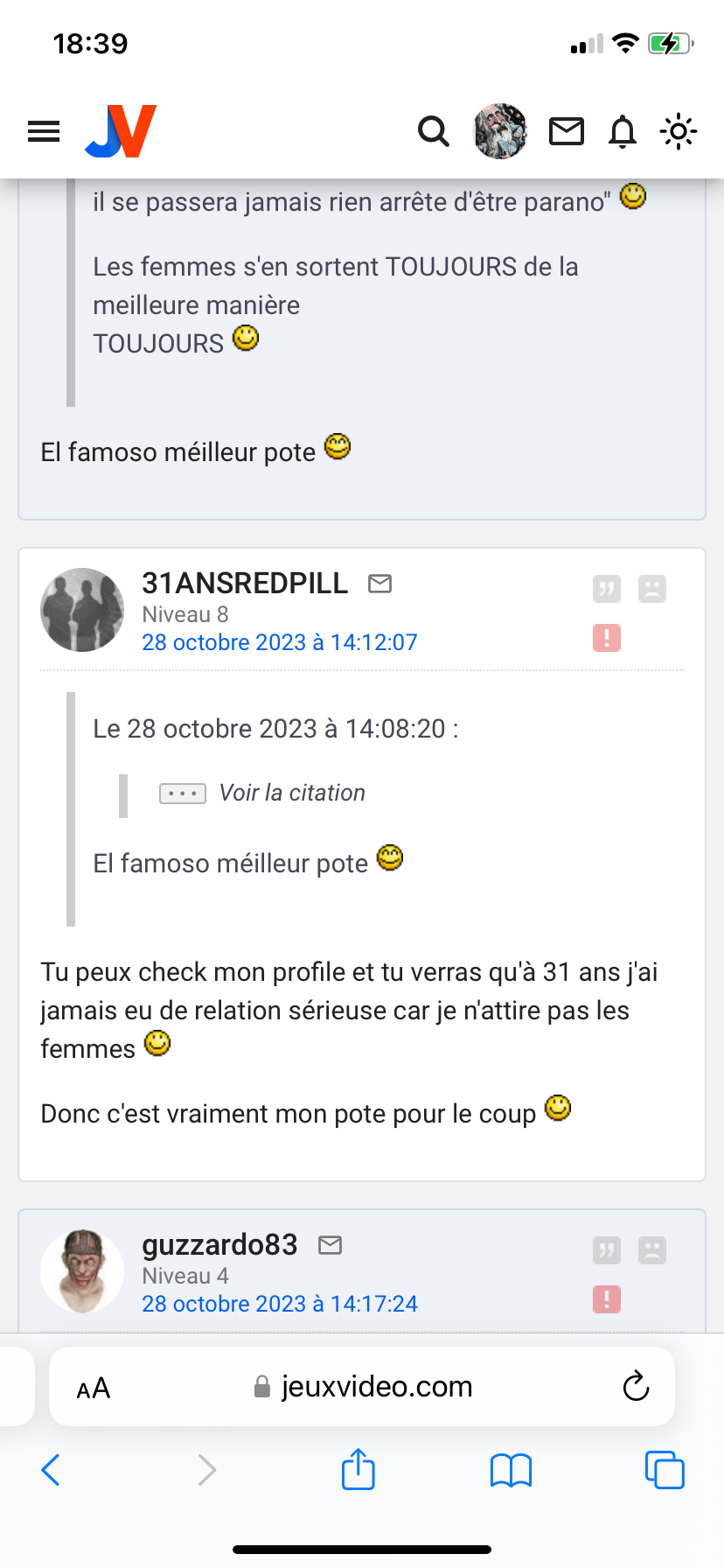Open post link dated 28 octobre 14:12:07

280,642
